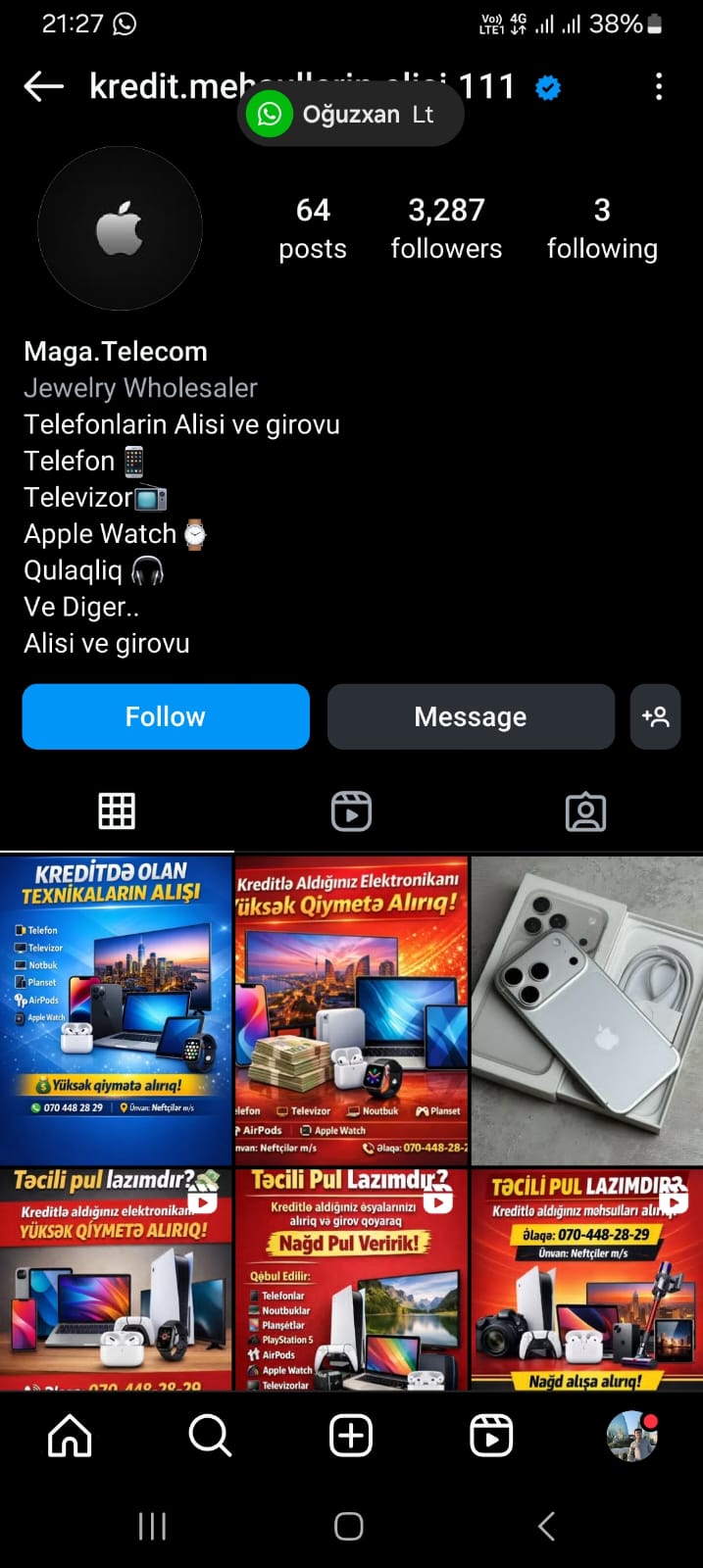
Task: Follow Maga.Telecom
Action: (x=166, y=716)
